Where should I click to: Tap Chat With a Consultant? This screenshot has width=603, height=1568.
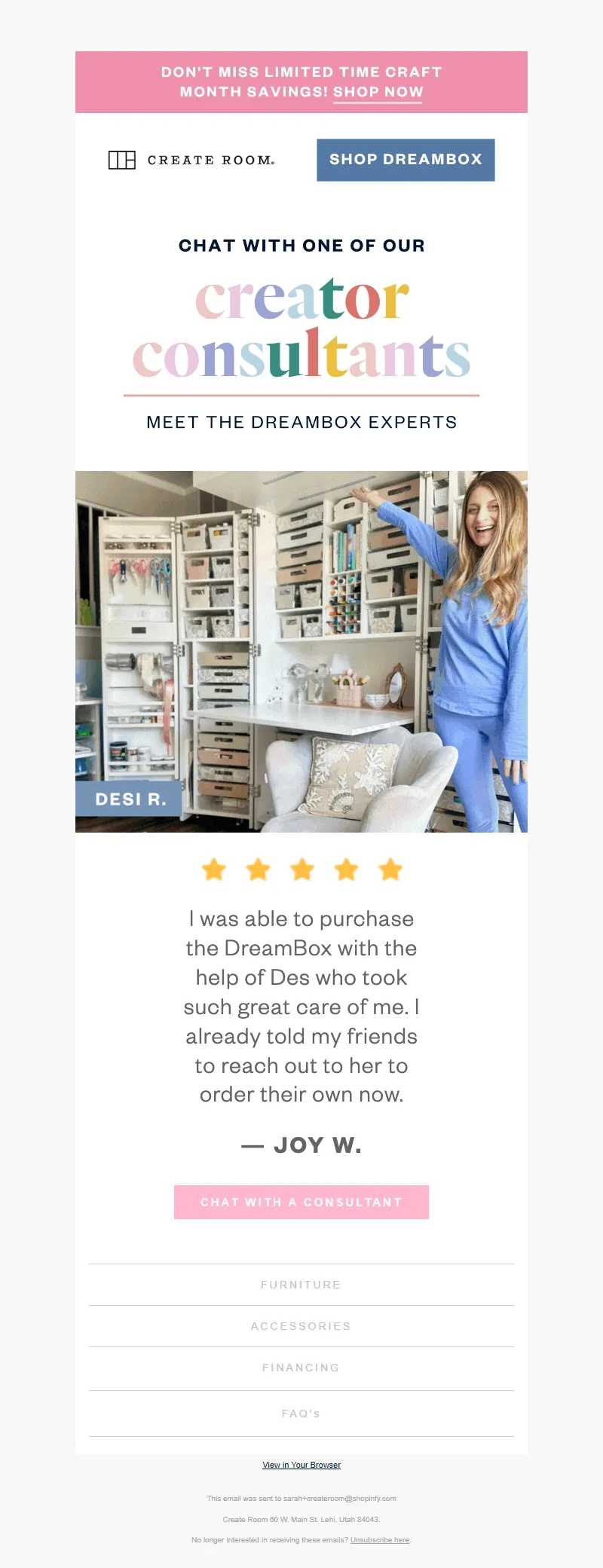coord(301,1202)
